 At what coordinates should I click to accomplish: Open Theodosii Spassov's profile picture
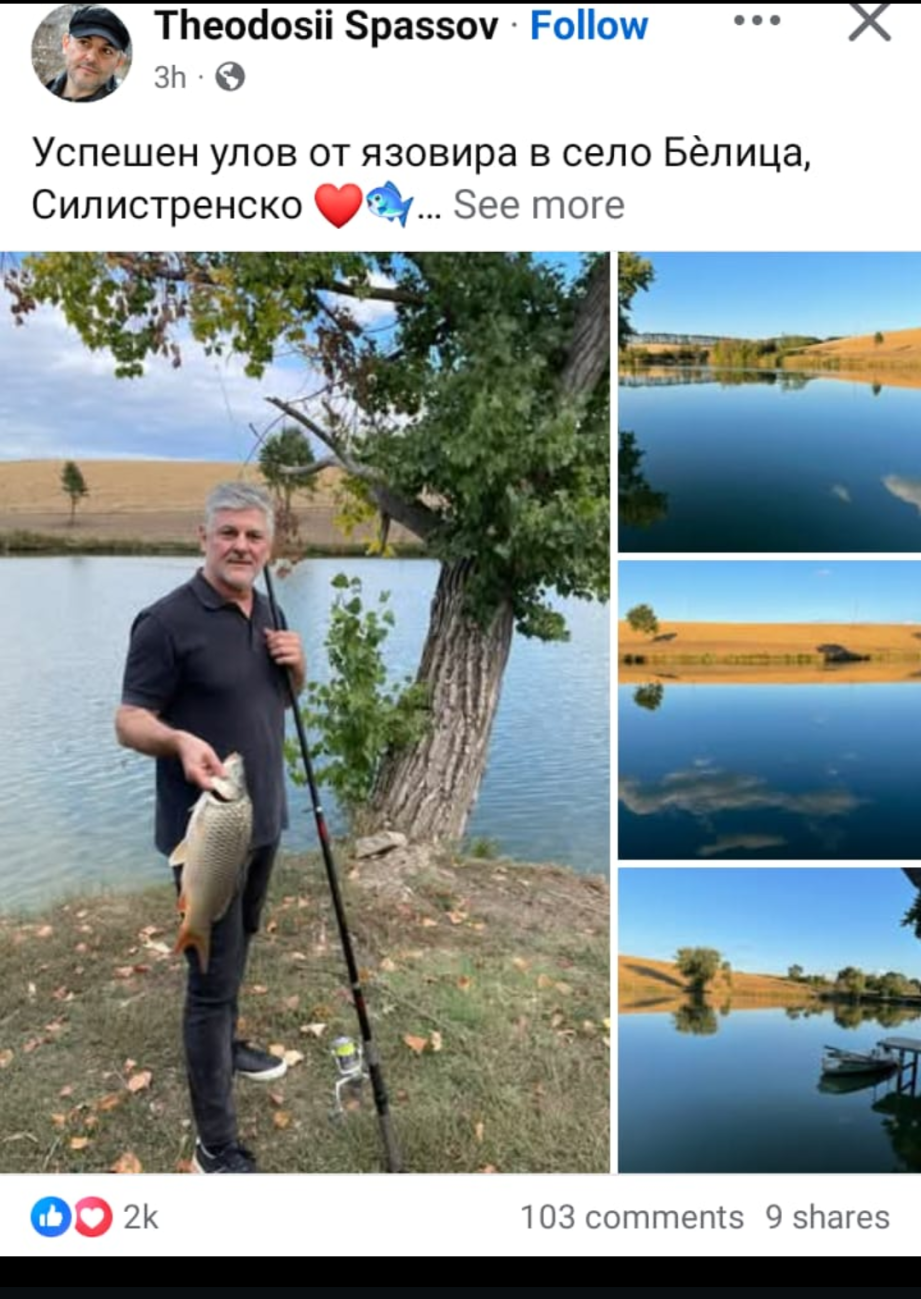coord(81,53)
